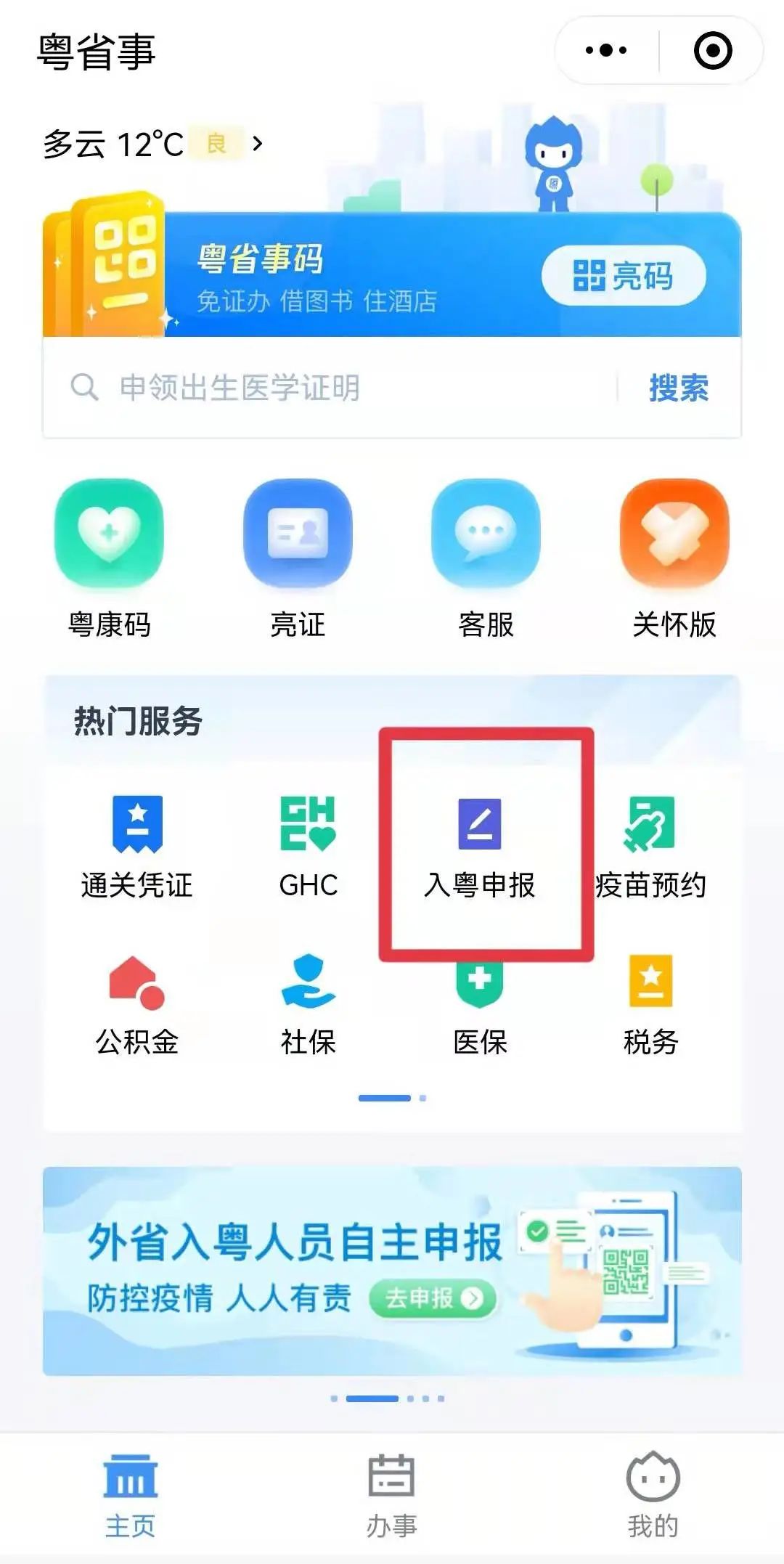This screenshot has width=784, height=1564.
Task: Open the GHC service
Action: (x=309, y=847)
